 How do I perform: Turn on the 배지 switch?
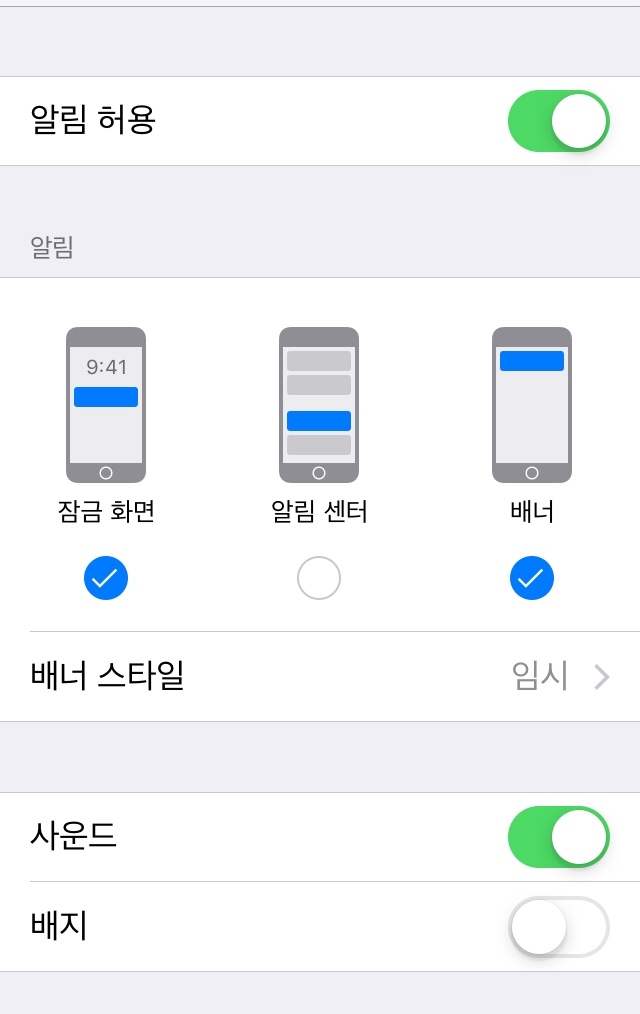pos(558,927)
